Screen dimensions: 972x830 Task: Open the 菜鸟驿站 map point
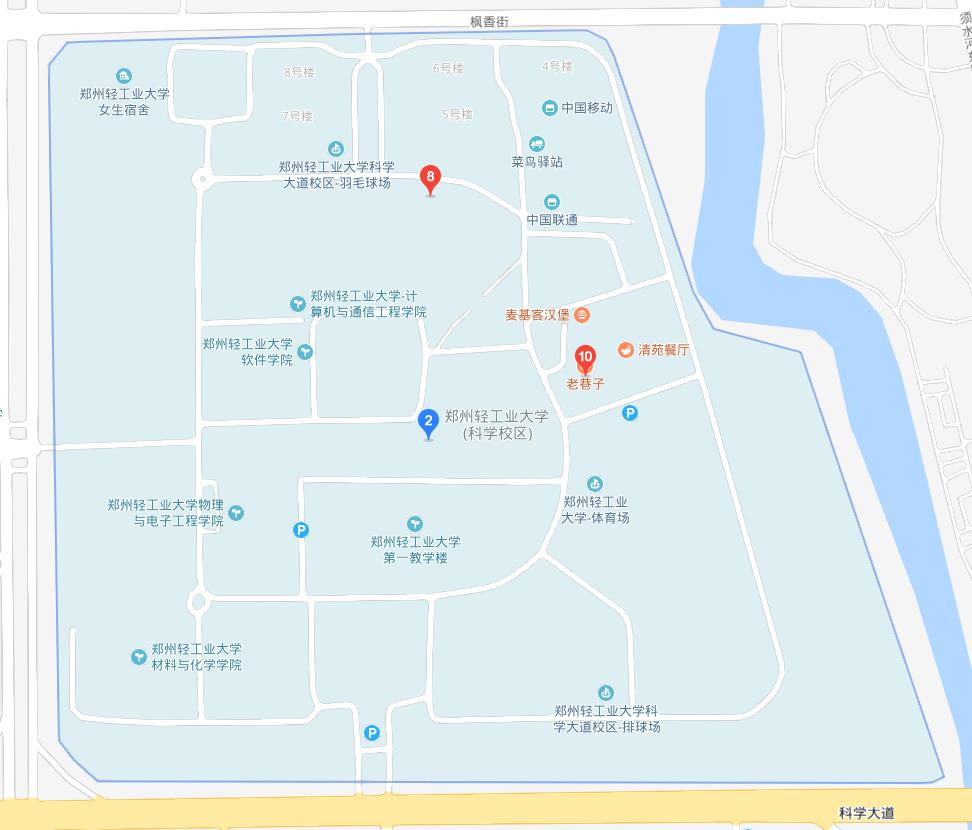pos(538,144)
